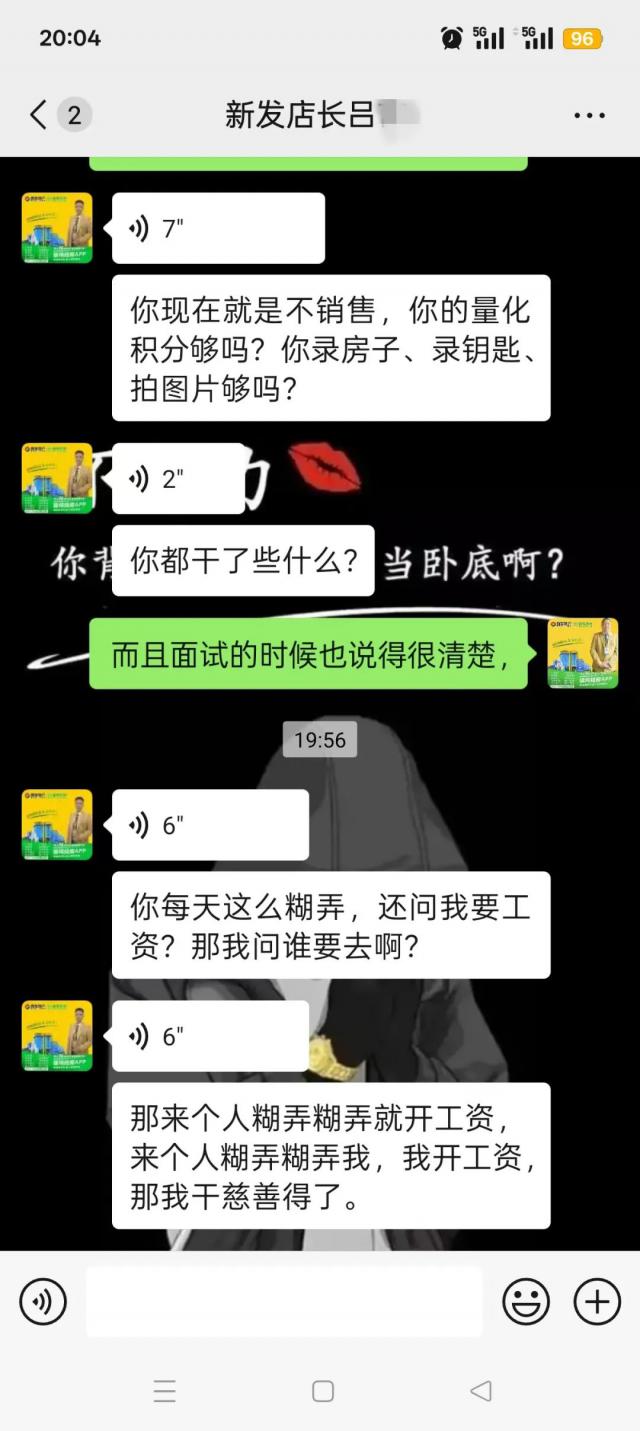The width and height of the screenshot is (640, 1431).
Task: Play the 6-second voice message above "那来个人糊弄糊弄"
Action: pos(210,1036)
